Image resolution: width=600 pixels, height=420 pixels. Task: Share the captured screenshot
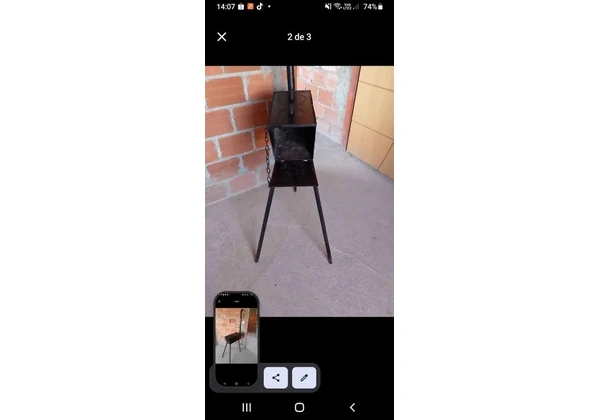[x=275, y=378]
